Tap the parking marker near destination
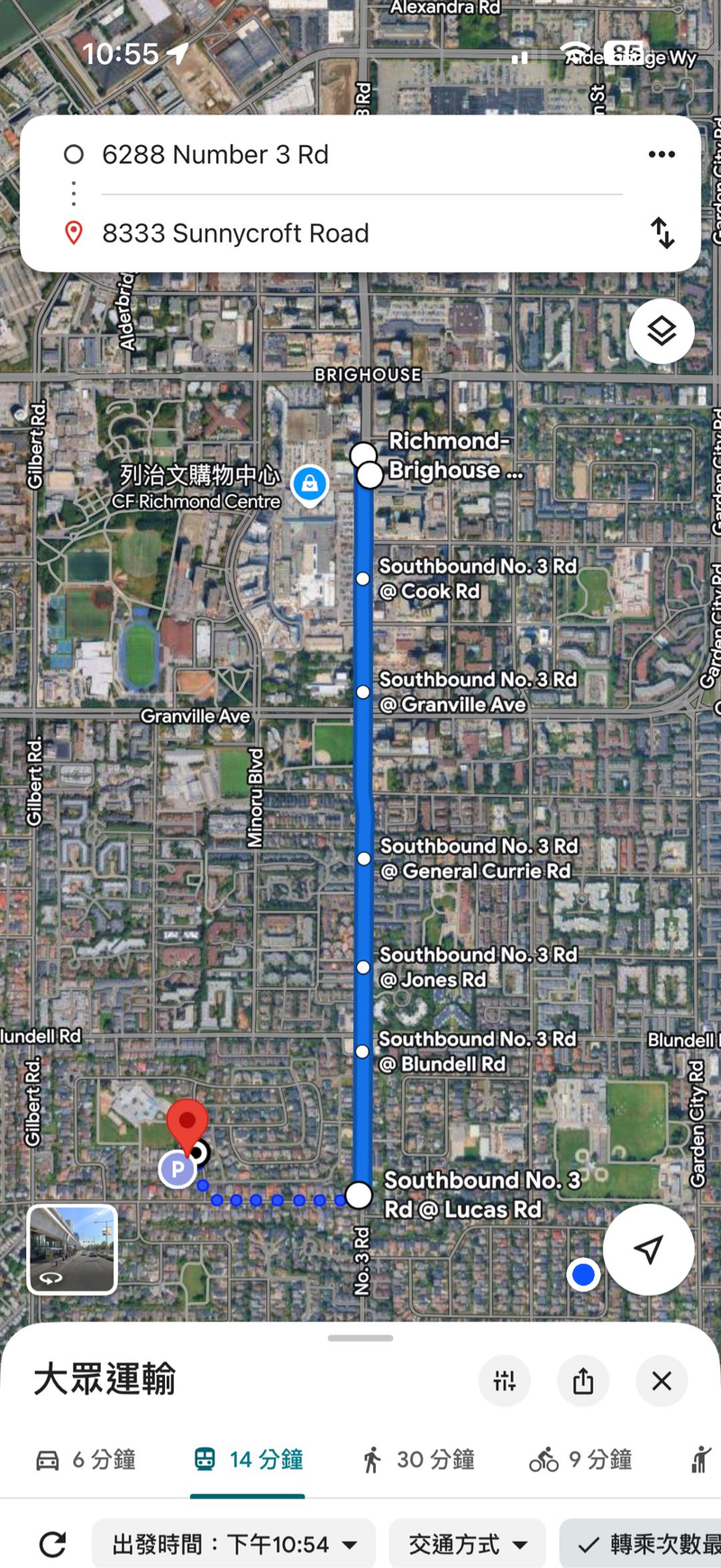The height and width of the screenshot is (1568, 721). 178,1169
